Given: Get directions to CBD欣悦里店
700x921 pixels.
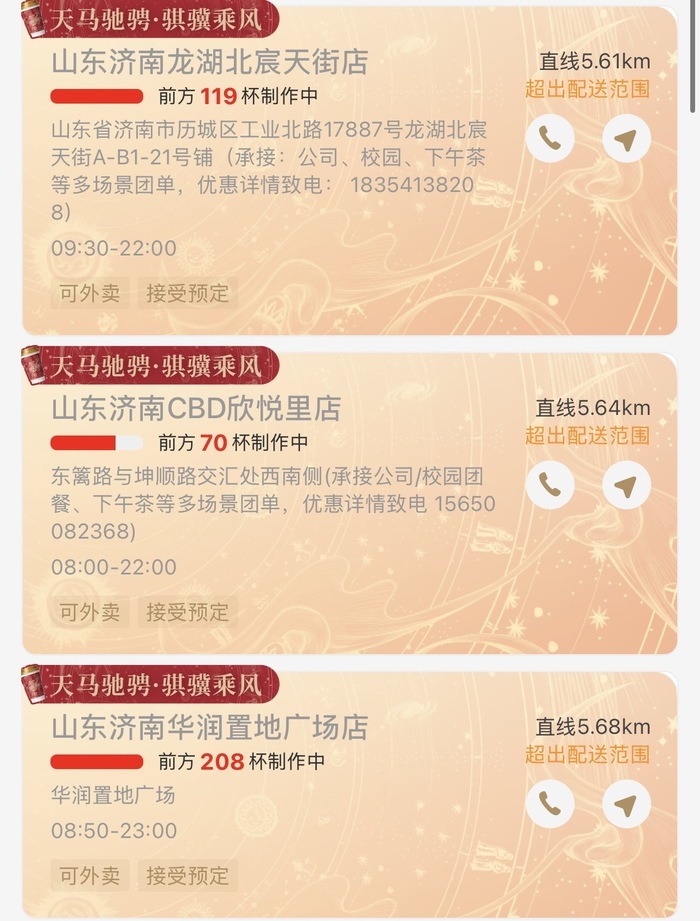Looking at the screenshot, I should pyautogui.click(x=626, y=486).
